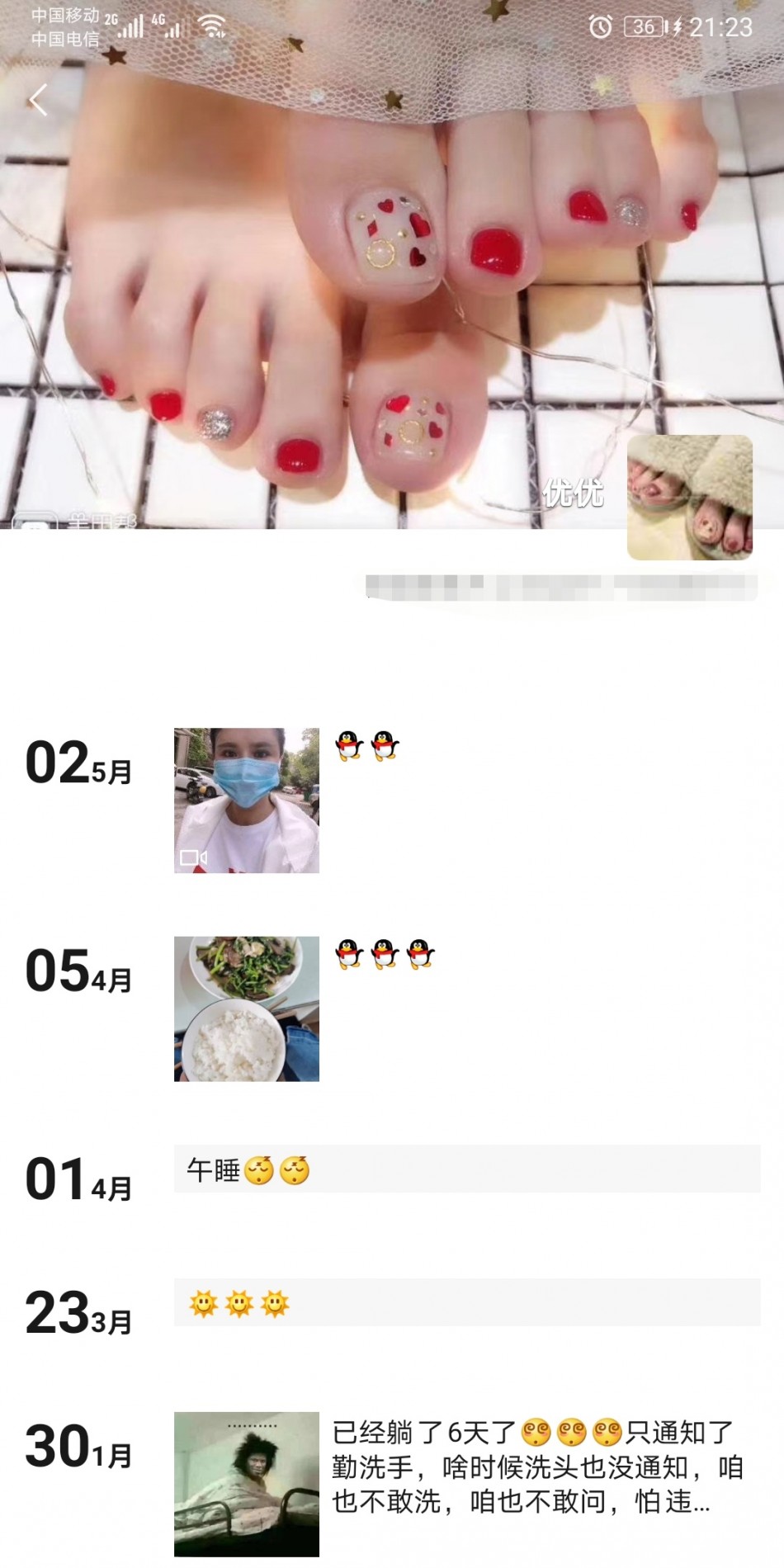Open the March 23 sun emoji post
Image resolution: width=784 pixels, height=1568 pixels.
click(x=466, y=1303)
